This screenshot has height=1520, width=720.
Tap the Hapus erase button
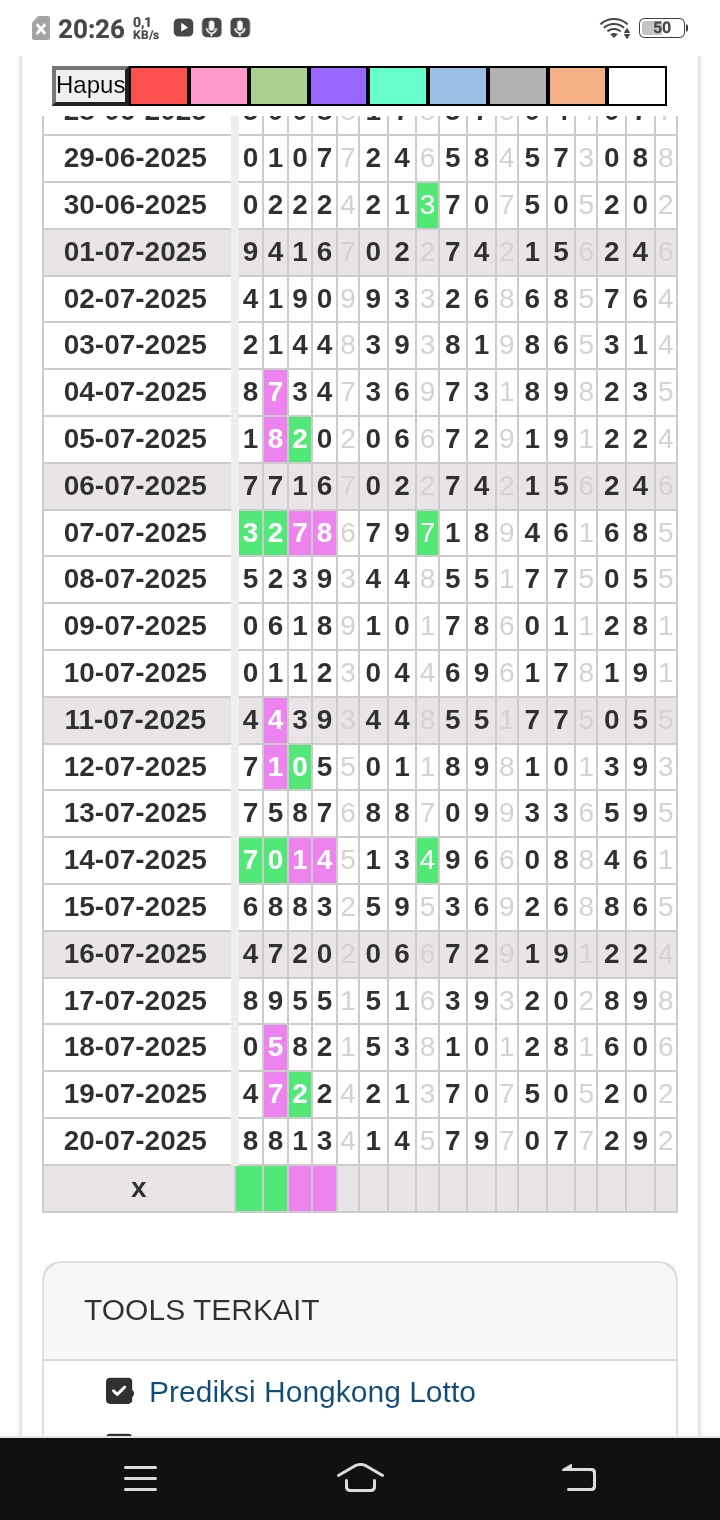90,86
